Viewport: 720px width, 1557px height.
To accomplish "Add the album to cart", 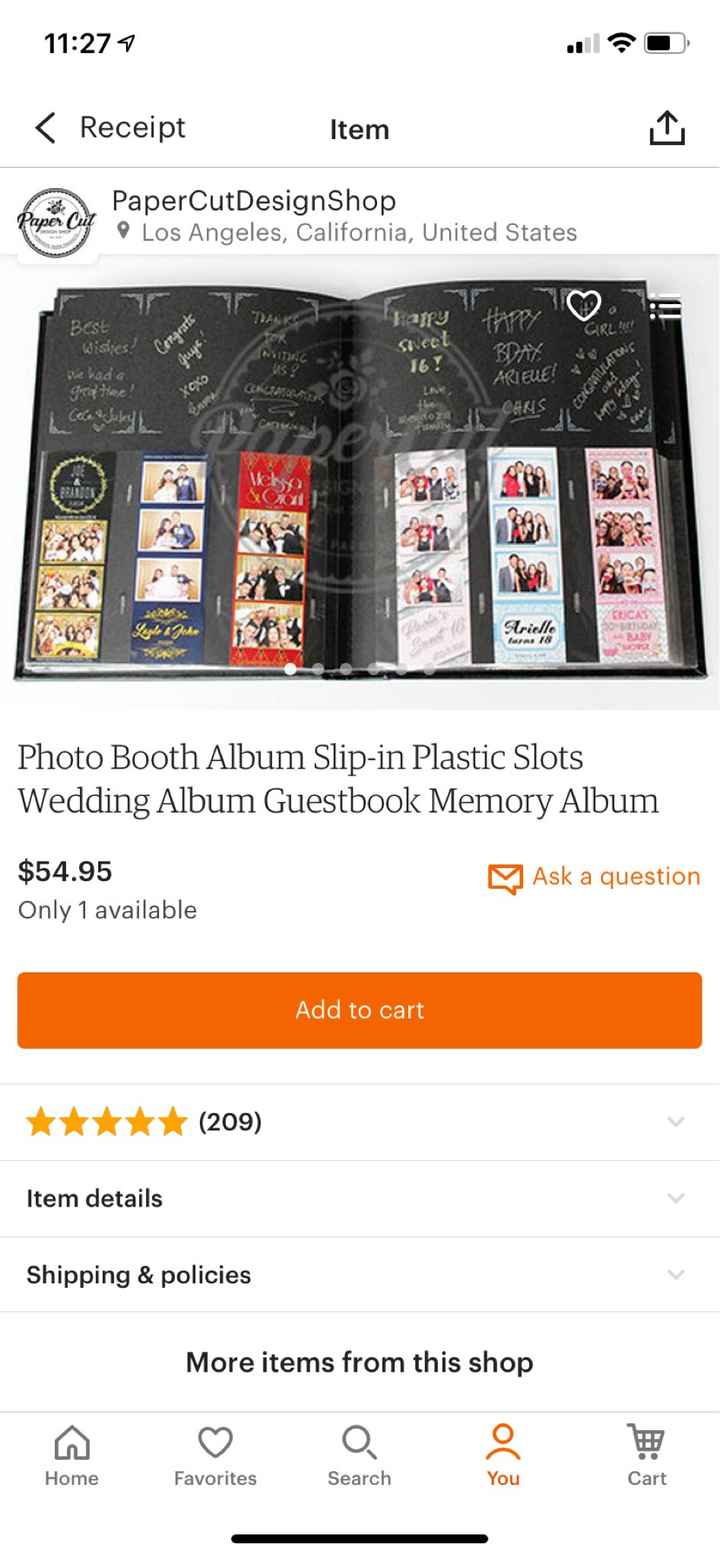I will pyautogui.click(x=360, y=1010).
